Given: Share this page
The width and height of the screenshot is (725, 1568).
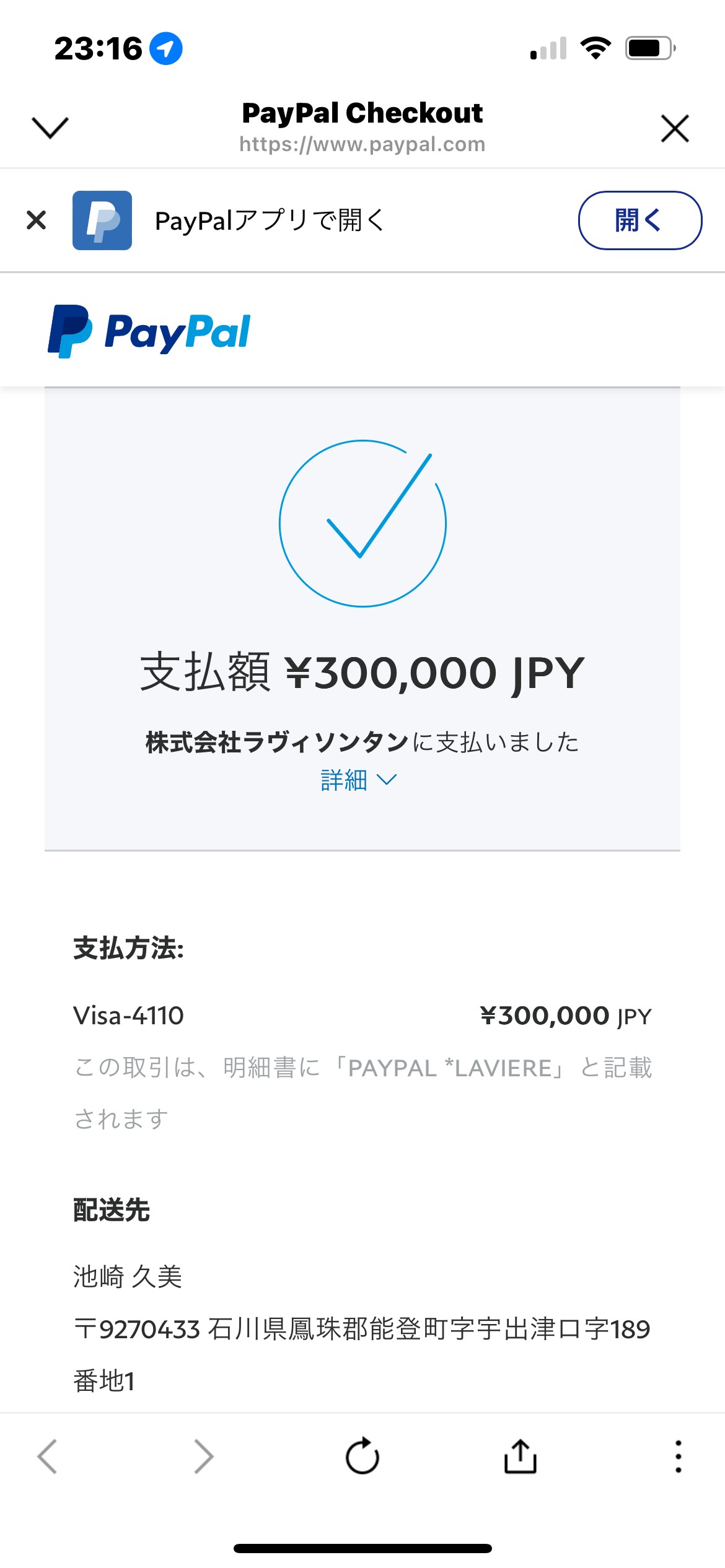Looking at the screenshot, I should 520,1455.
